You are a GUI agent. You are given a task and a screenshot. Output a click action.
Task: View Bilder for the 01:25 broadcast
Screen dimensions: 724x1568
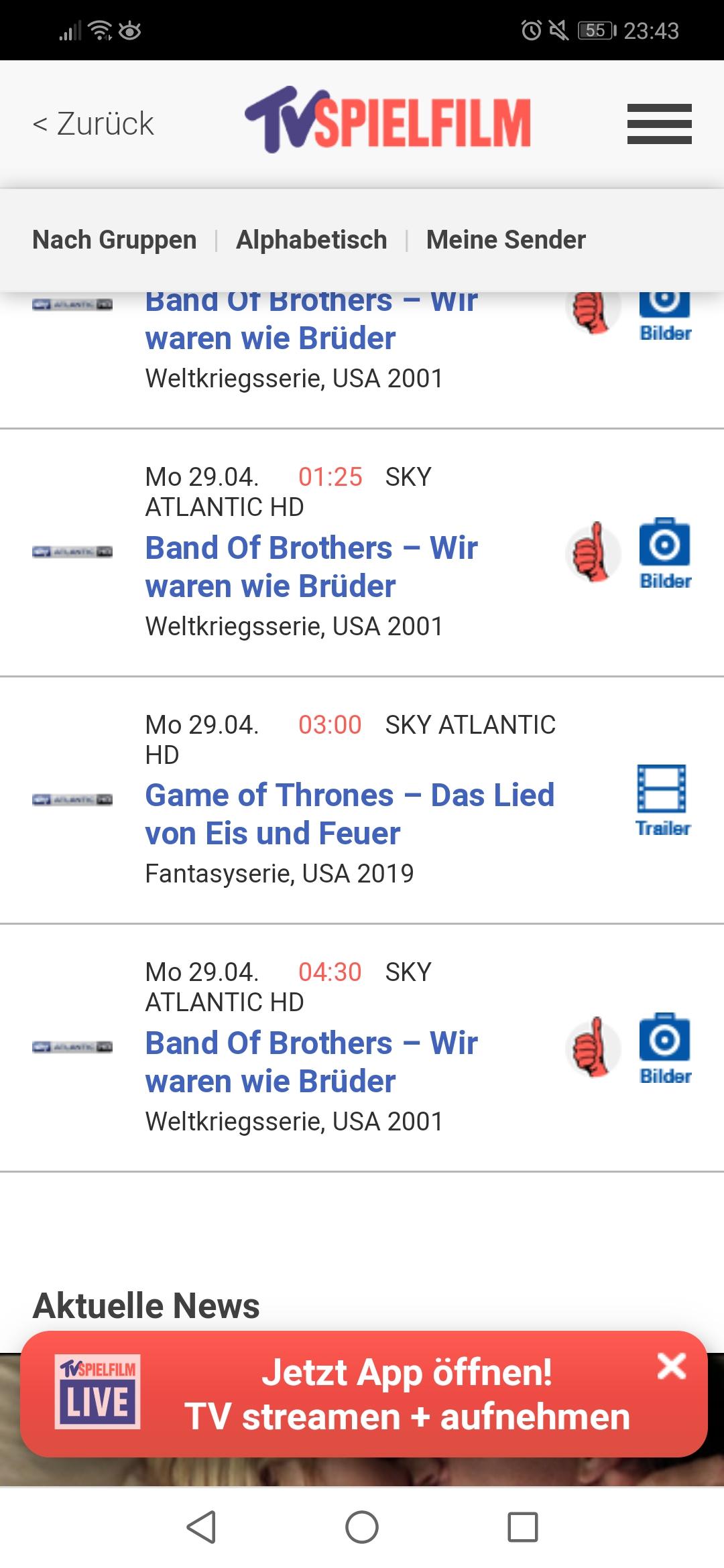coord(665,553)
